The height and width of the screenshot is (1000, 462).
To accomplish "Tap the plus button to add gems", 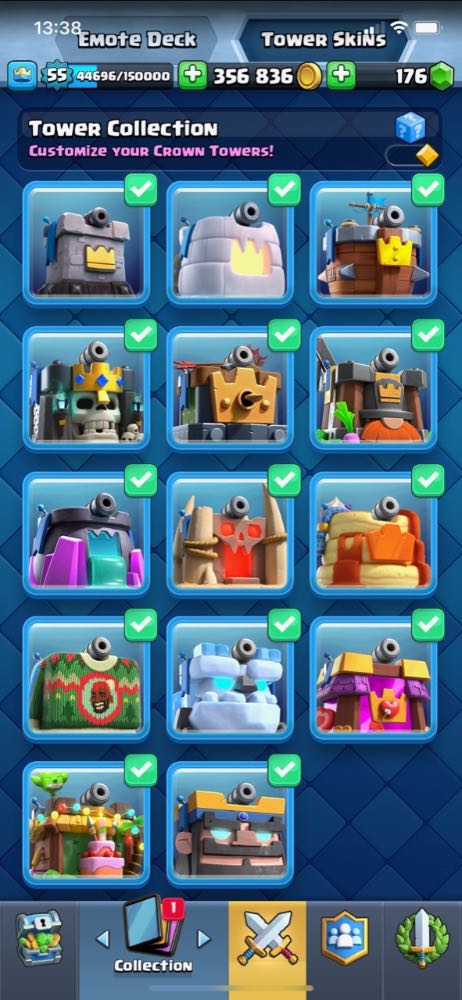I will pyautogui.click(x=341, y=77).
